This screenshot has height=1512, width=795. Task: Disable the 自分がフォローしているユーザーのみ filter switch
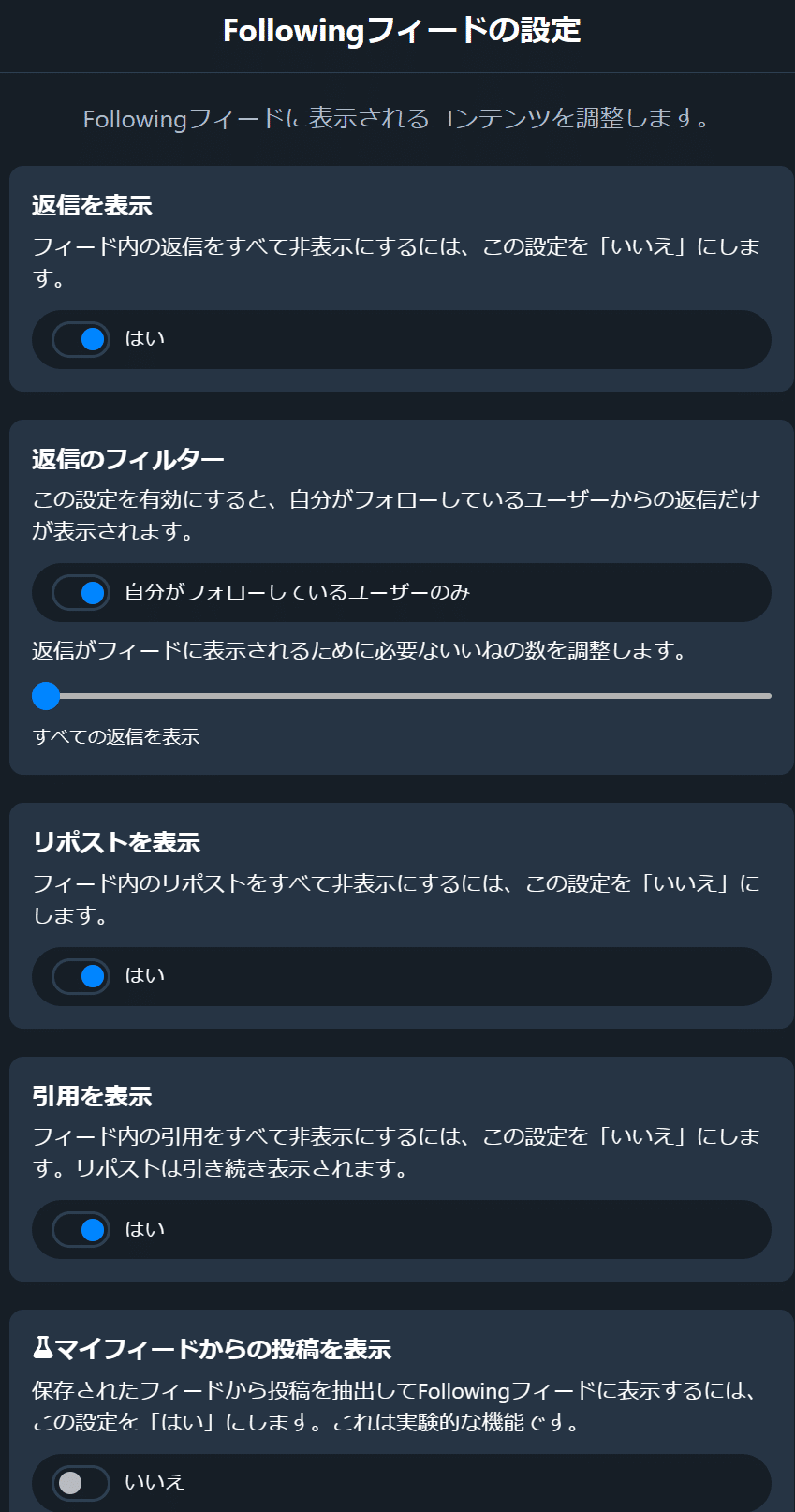[x=80, y=592]
